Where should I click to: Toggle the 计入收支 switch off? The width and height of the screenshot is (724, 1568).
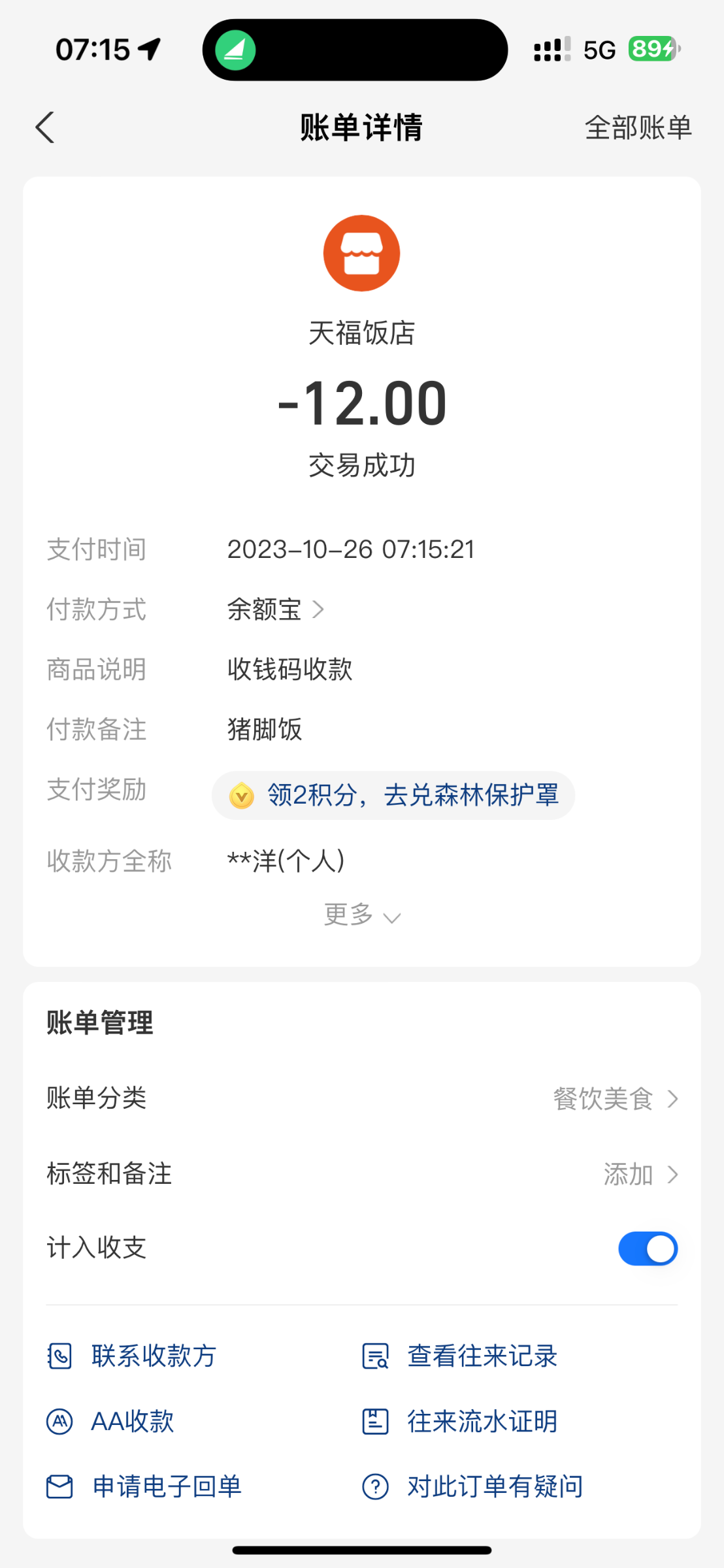[648, 1249]
